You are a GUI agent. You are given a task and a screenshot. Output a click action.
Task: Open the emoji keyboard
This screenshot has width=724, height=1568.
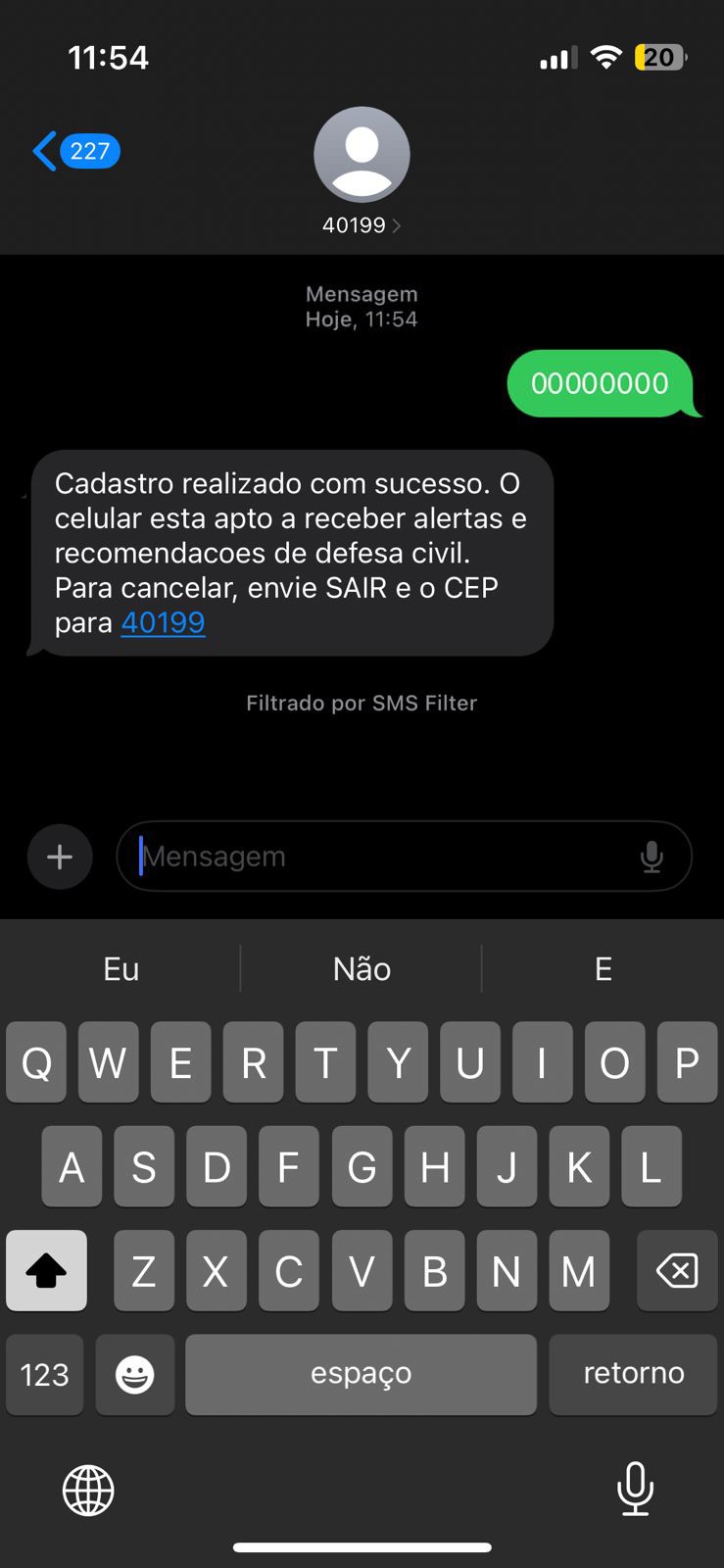pyautogui.click(x=135, y=1374)
